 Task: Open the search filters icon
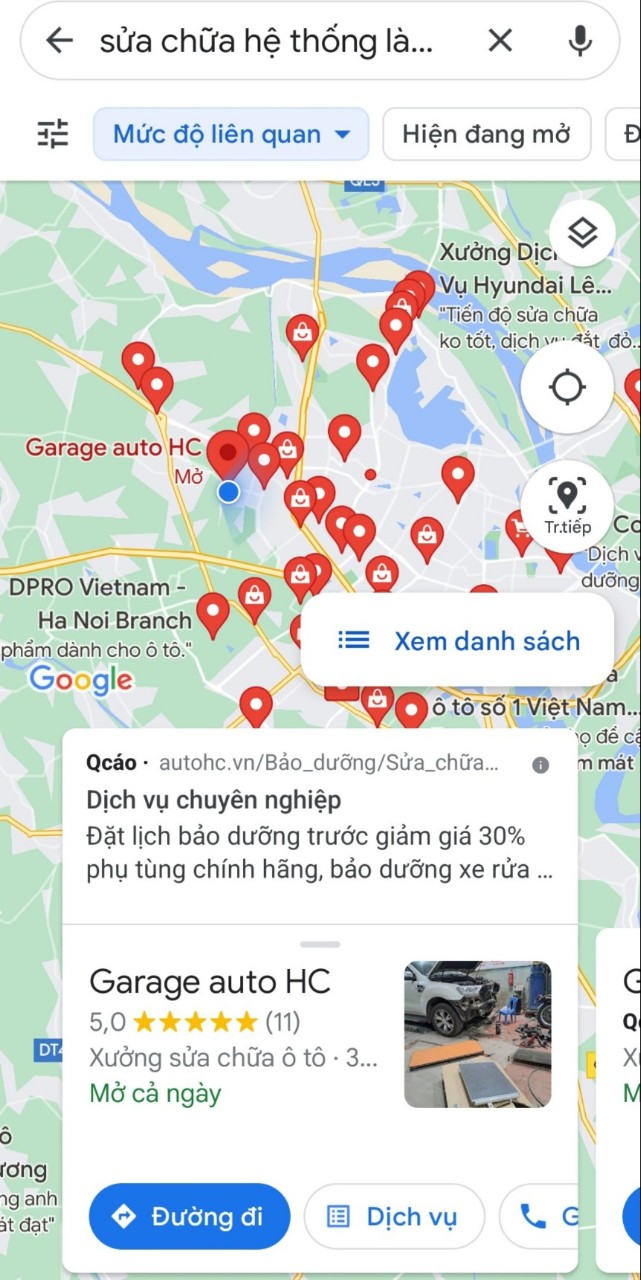tap(52, 134)
